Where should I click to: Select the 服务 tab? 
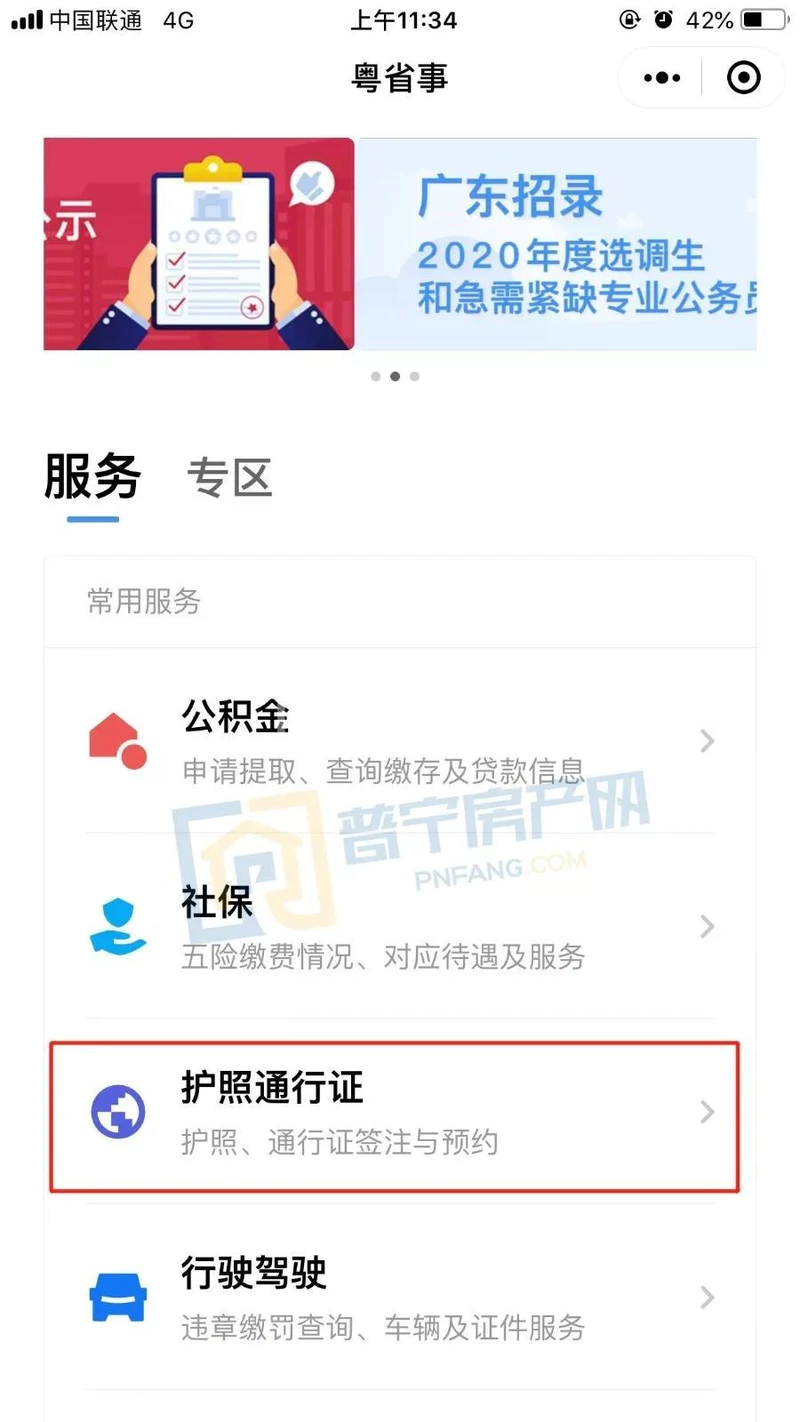pyautogui.click(x=92, y=478)
